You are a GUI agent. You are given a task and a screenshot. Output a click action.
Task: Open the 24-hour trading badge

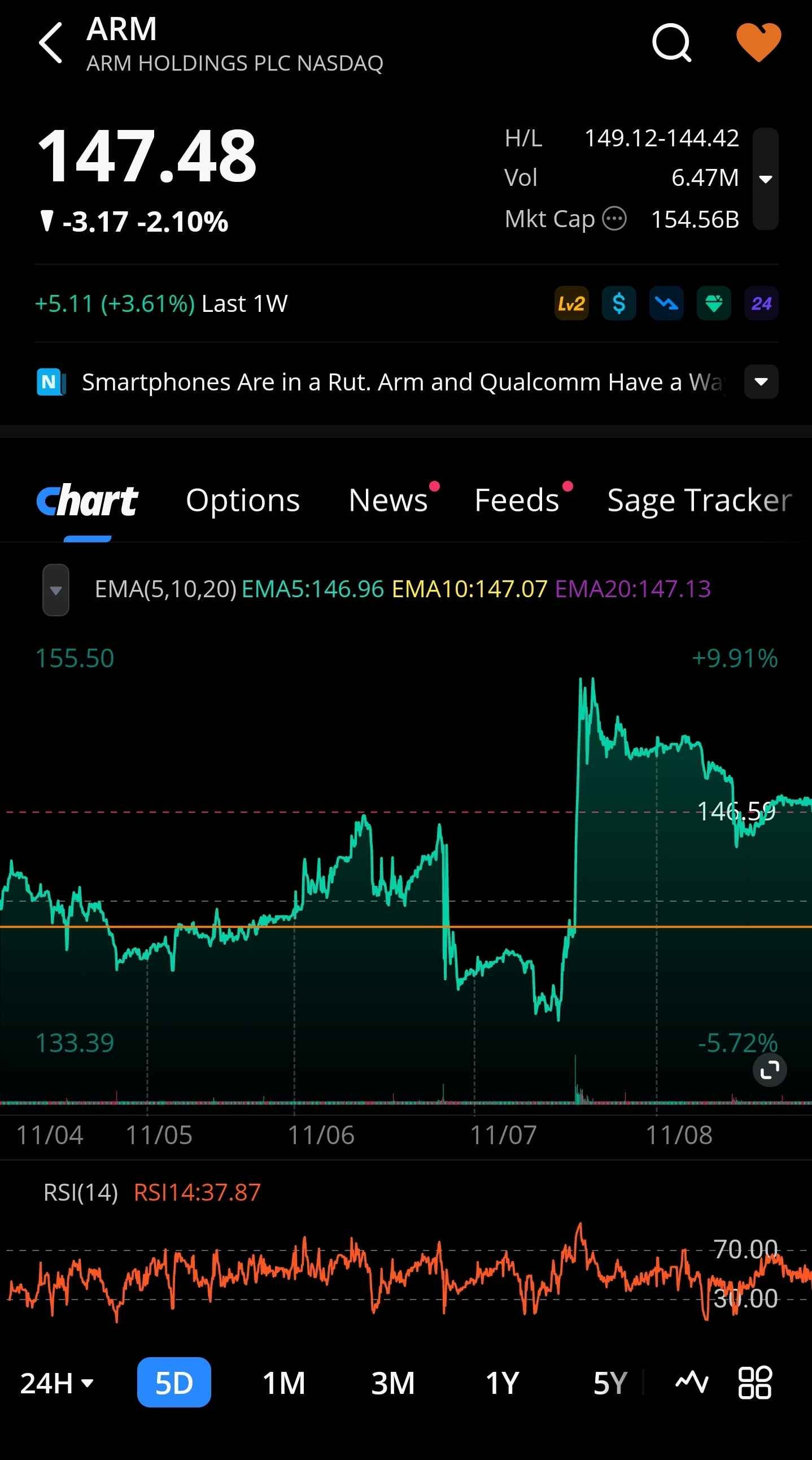[x=761, y=304]
